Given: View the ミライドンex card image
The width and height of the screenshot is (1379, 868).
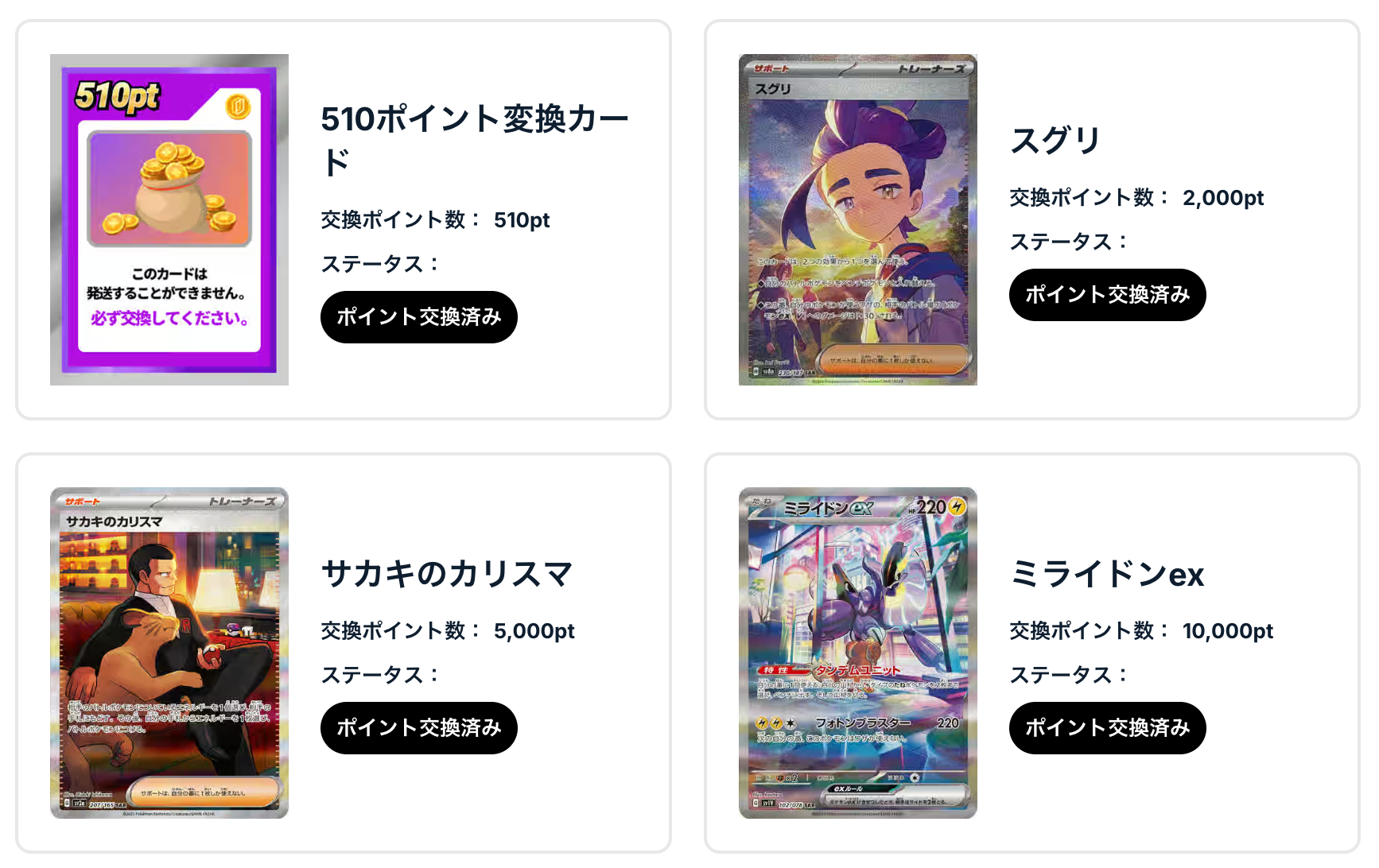Looking at the screenshot, I should click(x=857, y=653).
